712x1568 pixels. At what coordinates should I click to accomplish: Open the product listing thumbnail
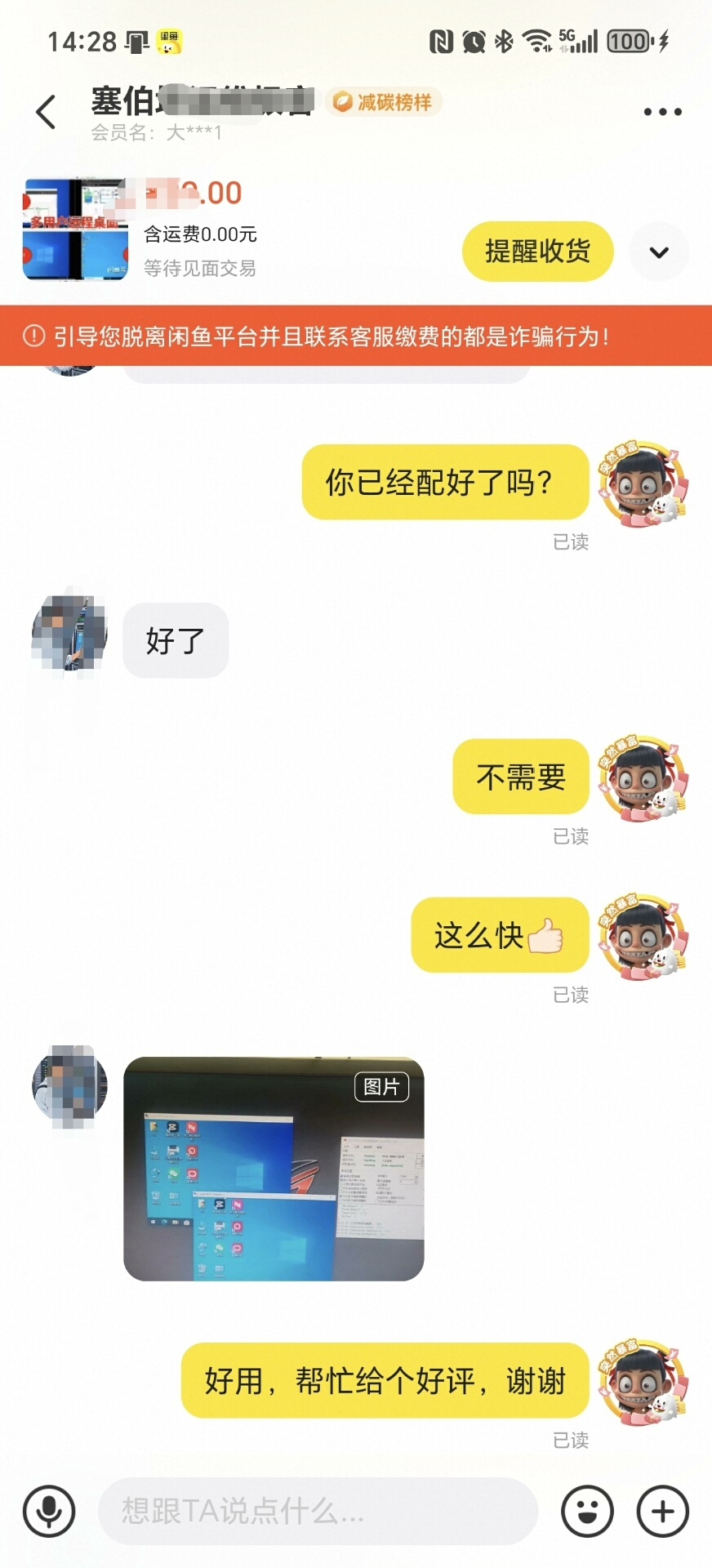[75, 229]
